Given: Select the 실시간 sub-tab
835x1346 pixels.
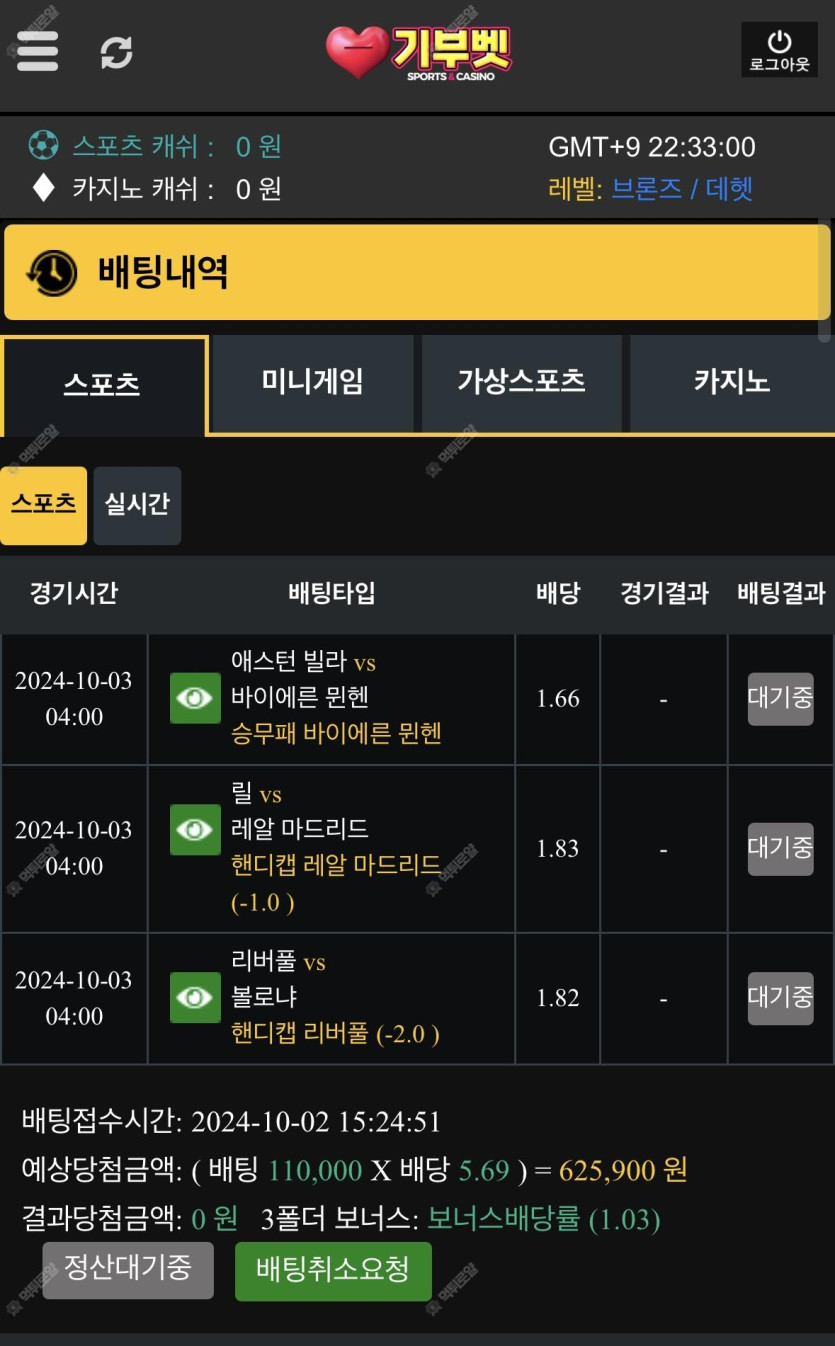Looking at the screenshot, I should click(137, 505).
